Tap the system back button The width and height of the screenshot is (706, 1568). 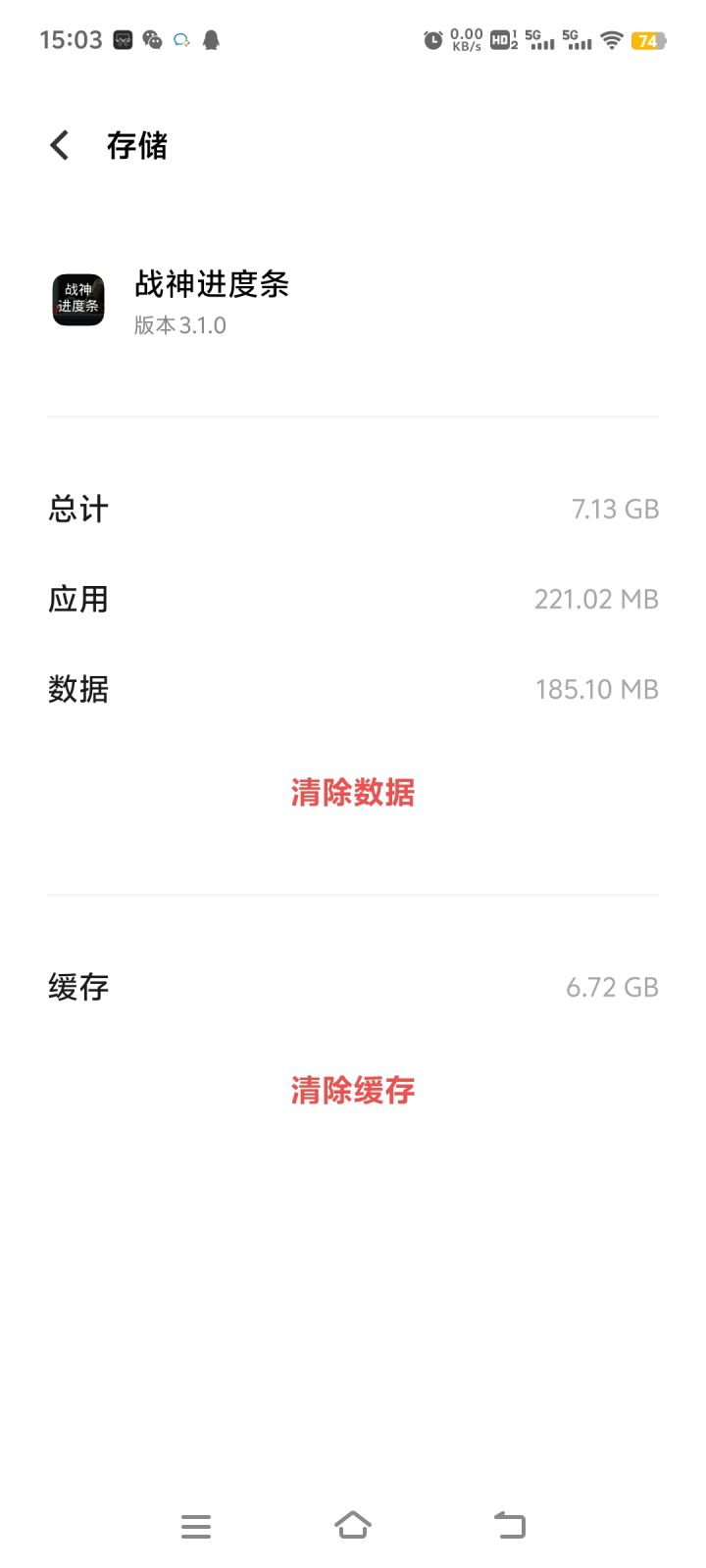click(510, 1525)
